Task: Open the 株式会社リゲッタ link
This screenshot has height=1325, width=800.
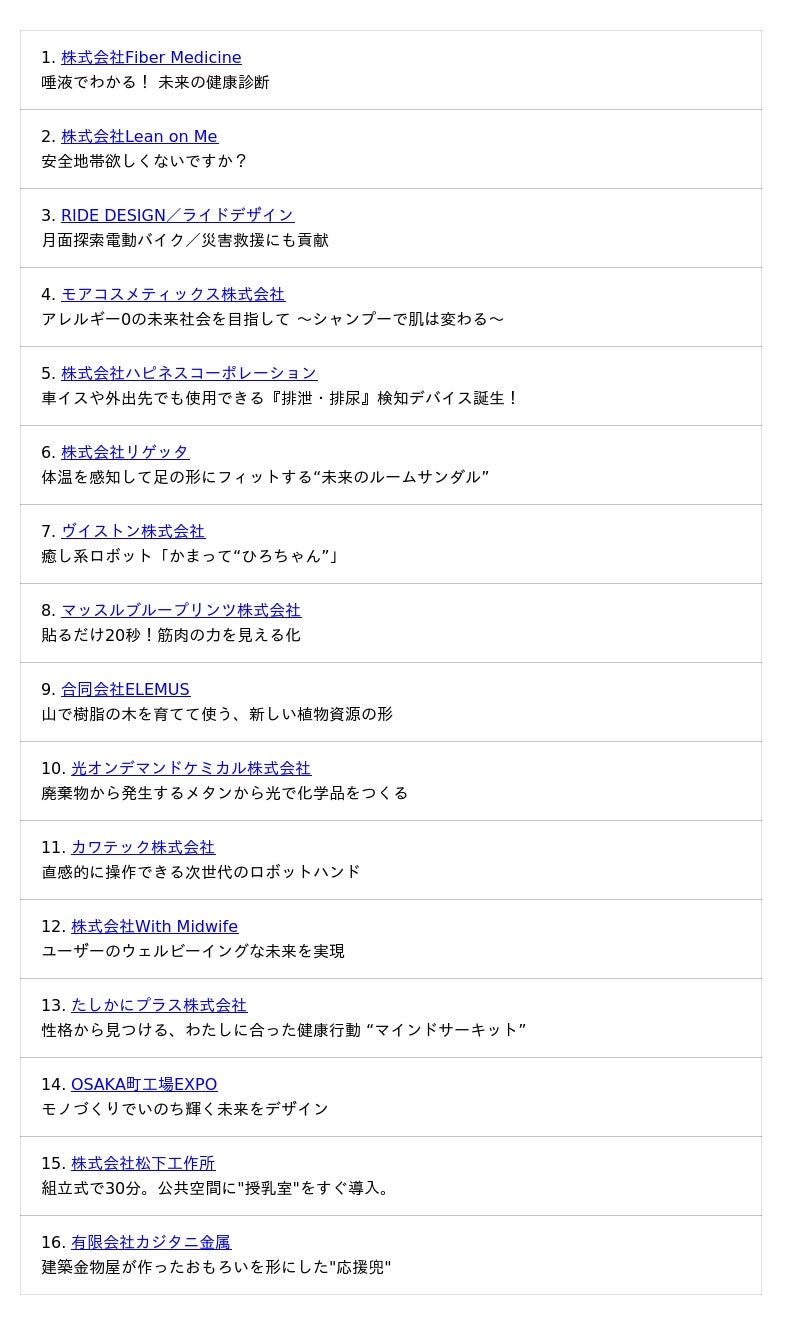Action: [x=125, y=453]
